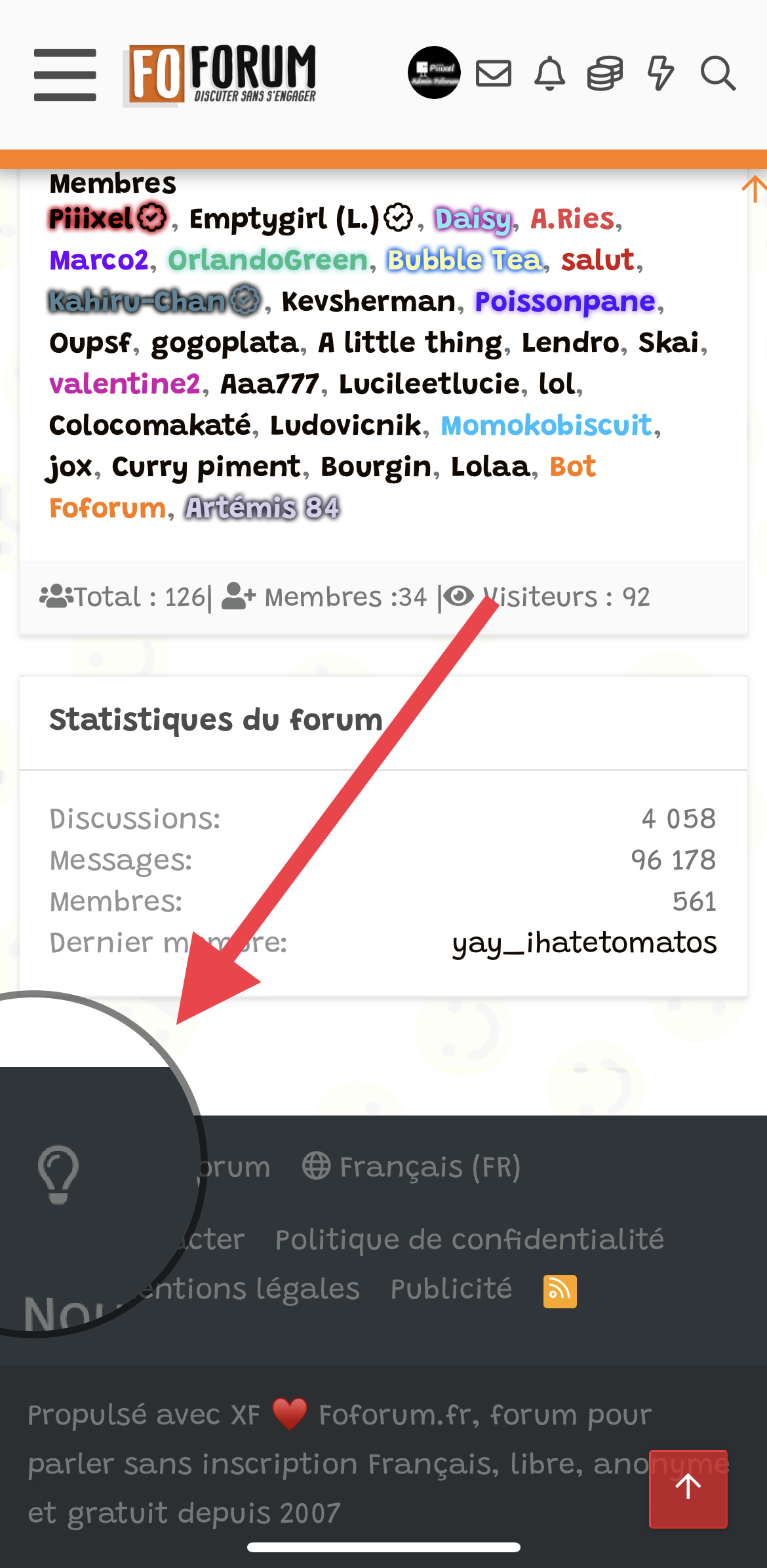This screenshot has width=767, height=1568.
Task: Open Poissonpane's member page
Action: [564, 302]
